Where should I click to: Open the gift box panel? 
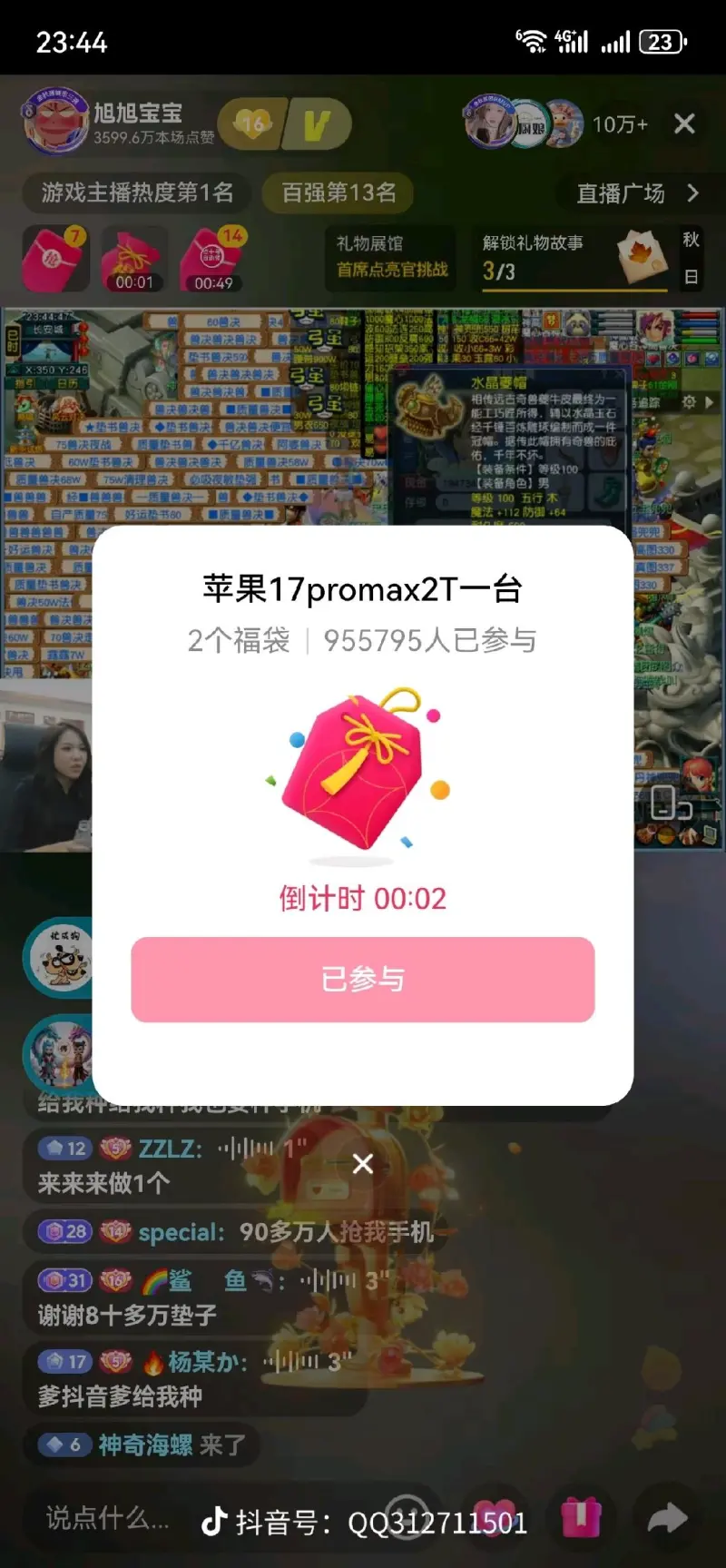(581, 1517)
